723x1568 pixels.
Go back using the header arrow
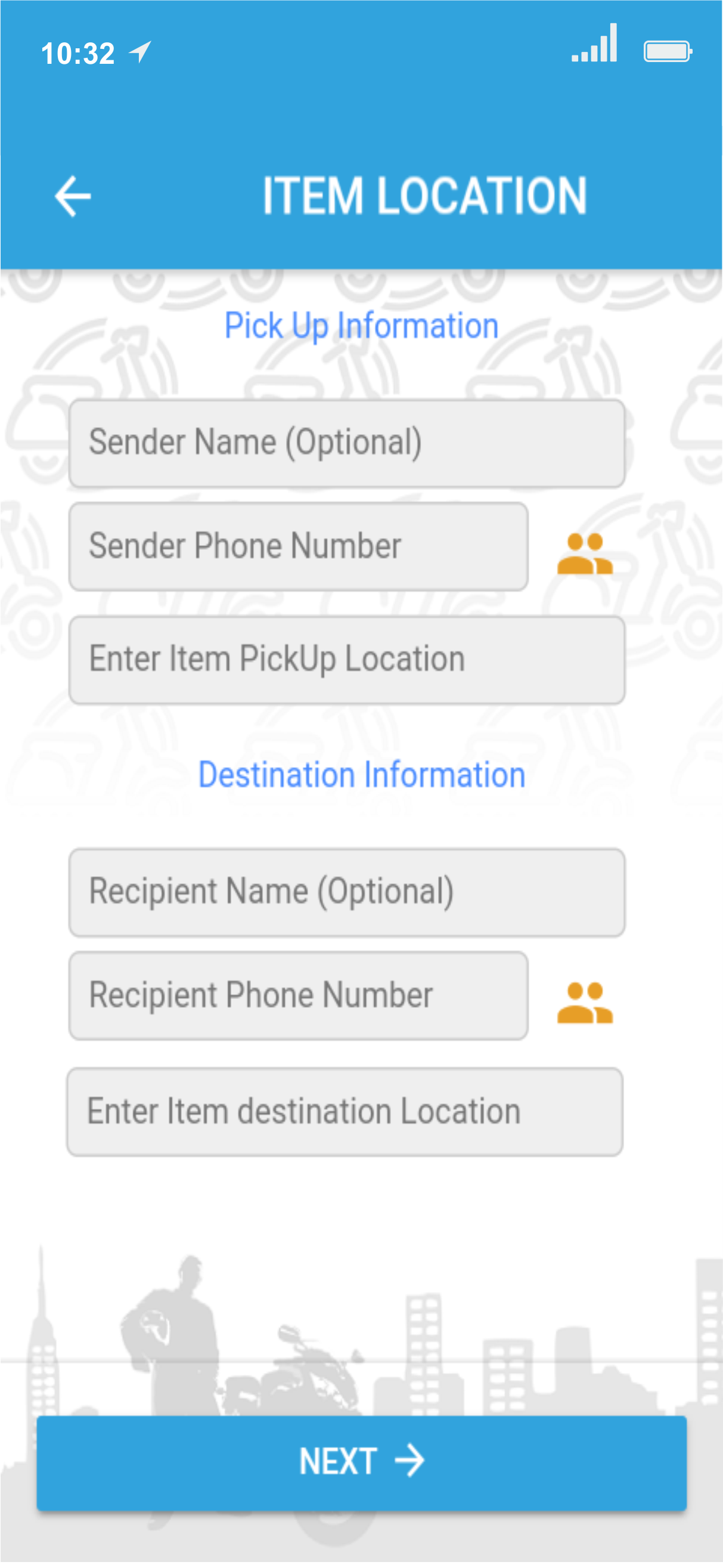tap(72, 196)
